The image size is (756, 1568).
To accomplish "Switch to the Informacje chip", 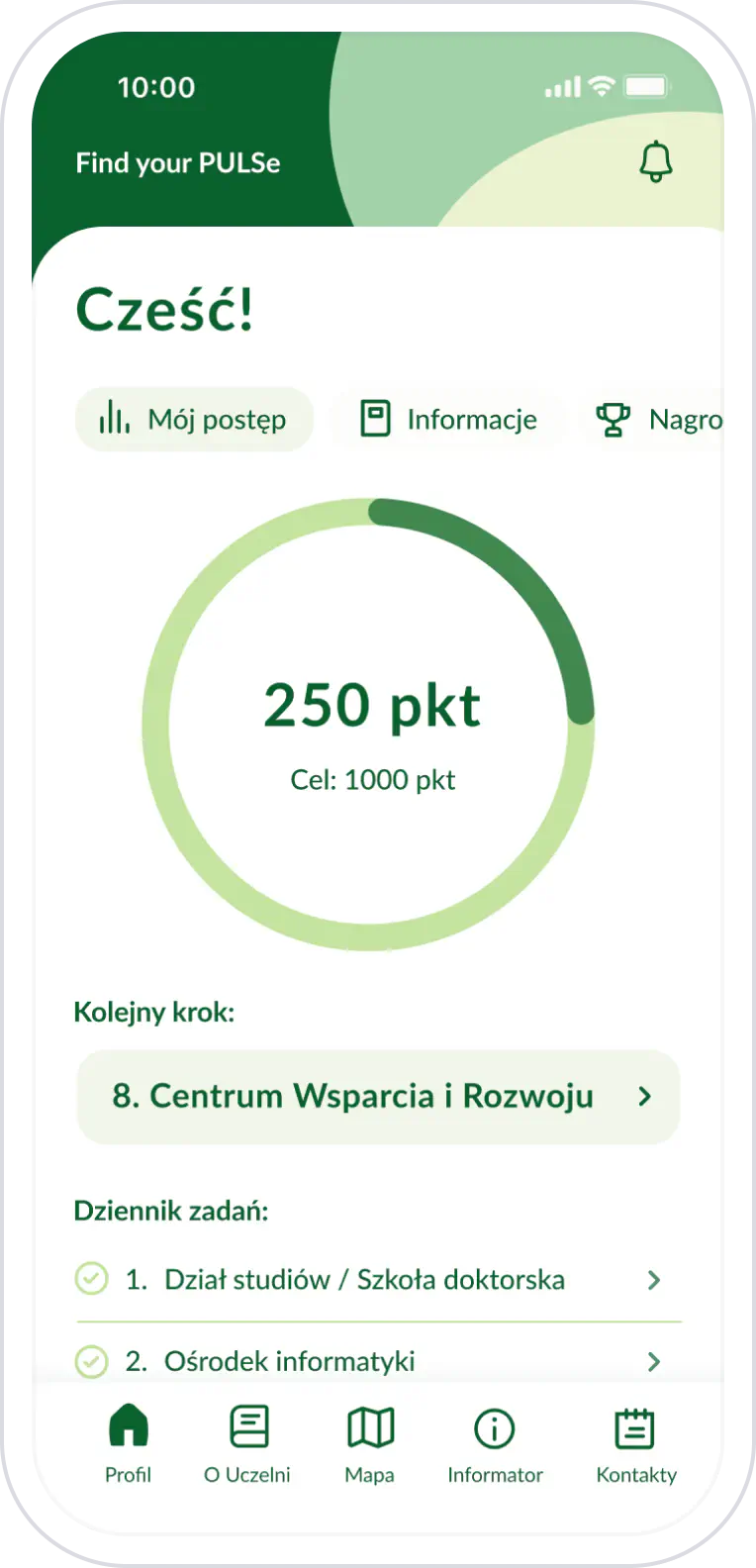I will tap(448, 420).
